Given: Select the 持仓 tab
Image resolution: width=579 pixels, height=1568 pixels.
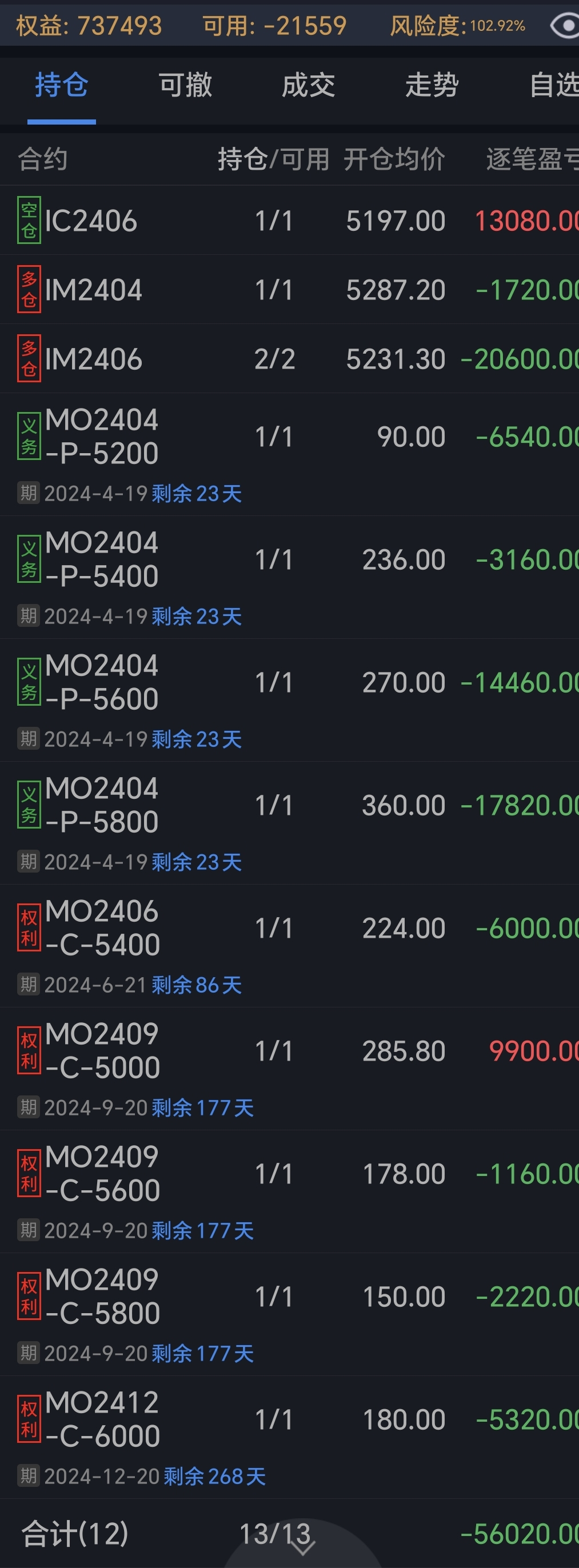Looking at the screenshot, I should [x=62, y=85].
